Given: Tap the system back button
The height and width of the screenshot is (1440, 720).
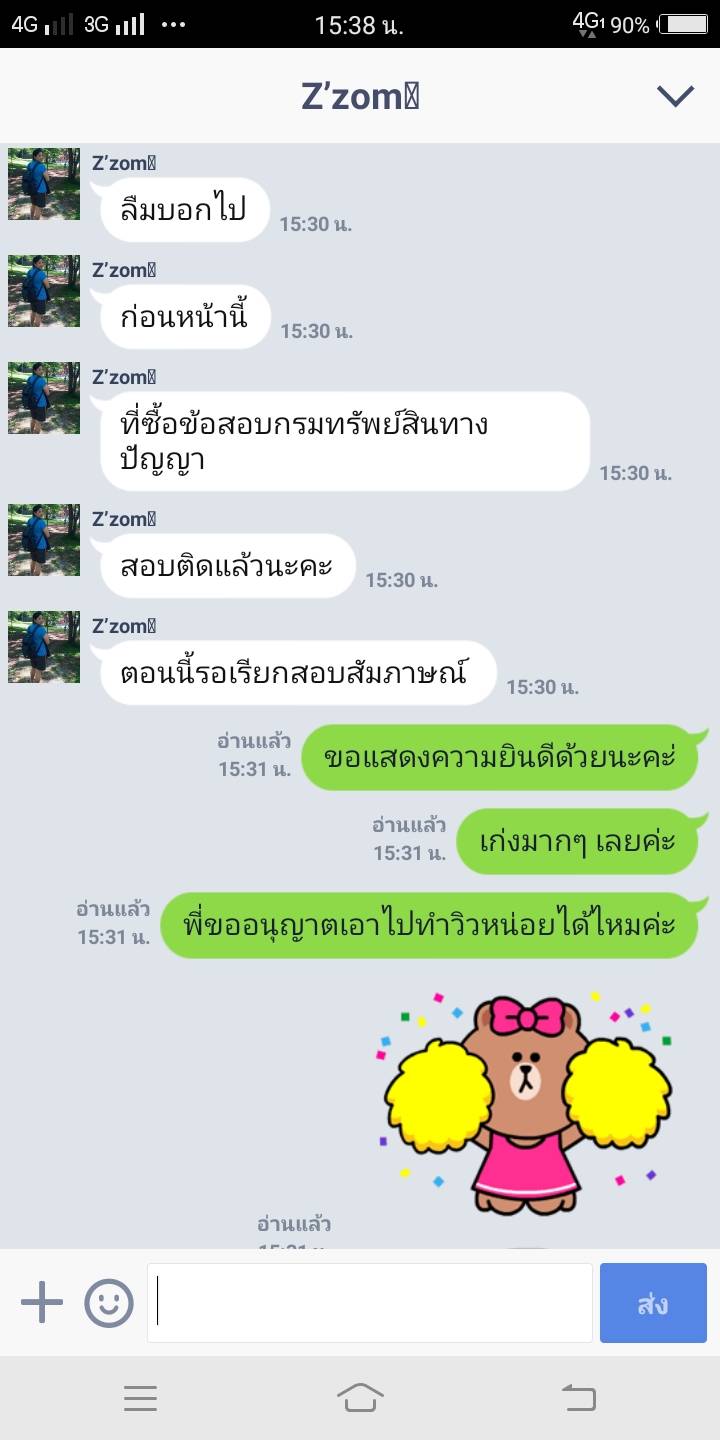Looking at the screenshot, I should pyautogui.click(x=579, y=1398).
